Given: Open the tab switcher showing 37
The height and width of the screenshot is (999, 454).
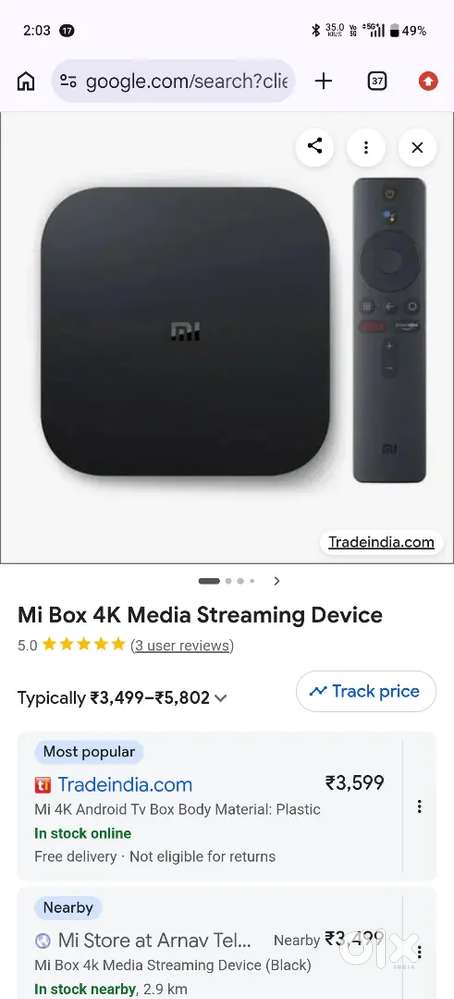Looking at the screenshot, I should click(377, 81).
